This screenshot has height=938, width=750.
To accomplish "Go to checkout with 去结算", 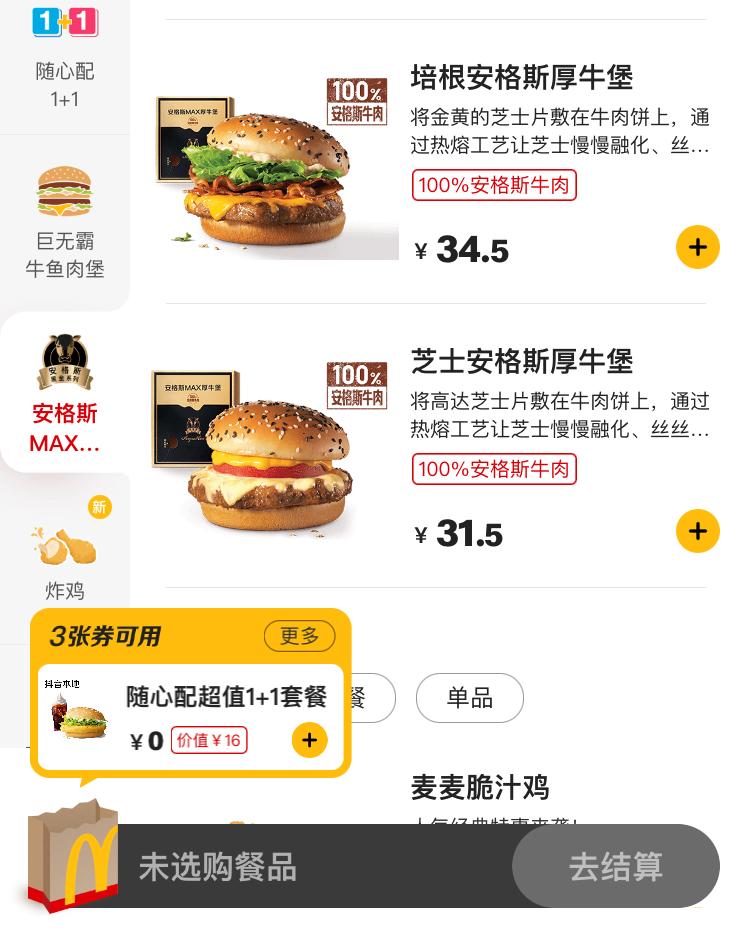I will point(615,867).
